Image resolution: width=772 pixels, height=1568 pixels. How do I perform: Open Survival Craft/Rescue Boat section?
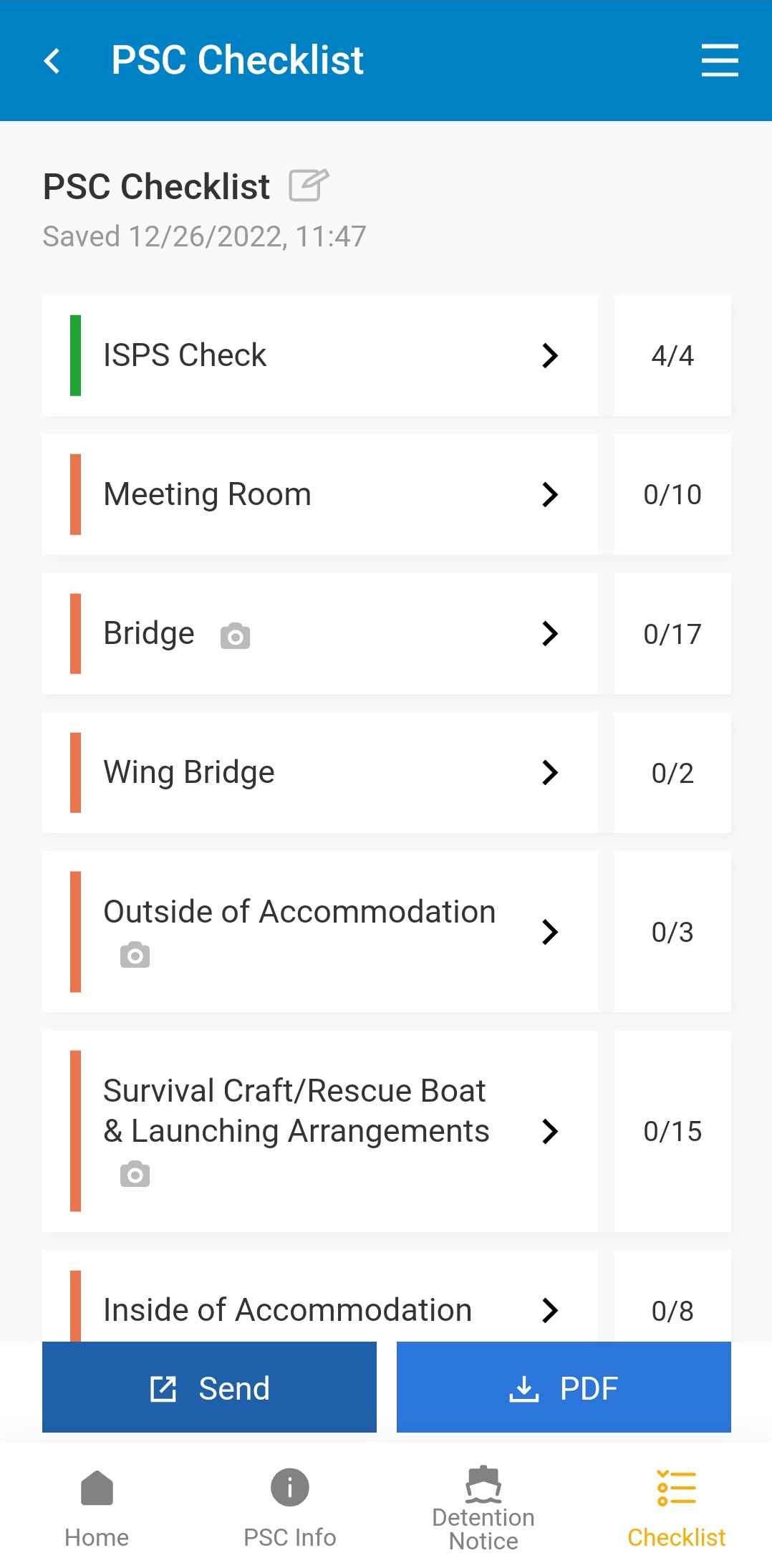[x=320, y=1131]
